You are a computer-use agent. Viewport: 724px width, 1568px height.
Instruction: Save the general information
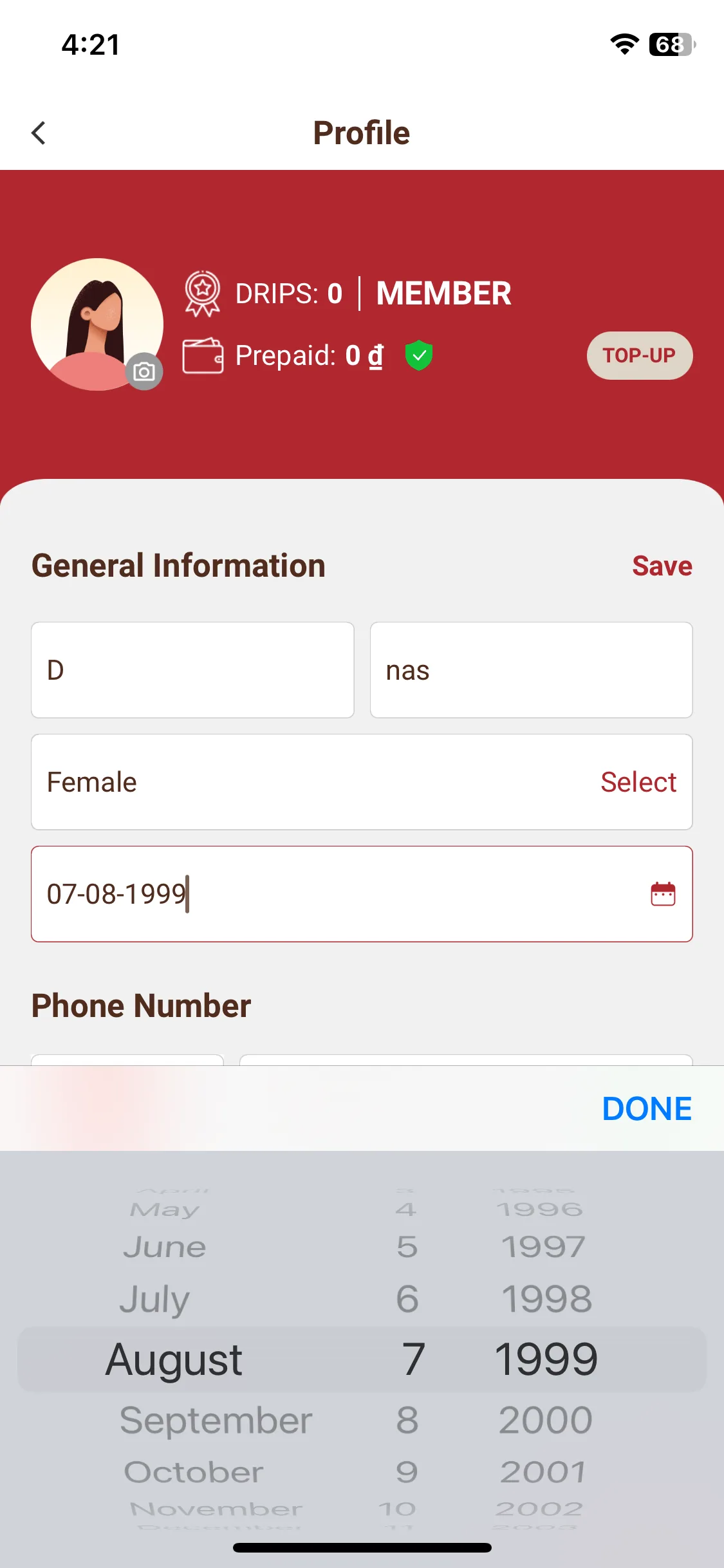click(662, 566)
